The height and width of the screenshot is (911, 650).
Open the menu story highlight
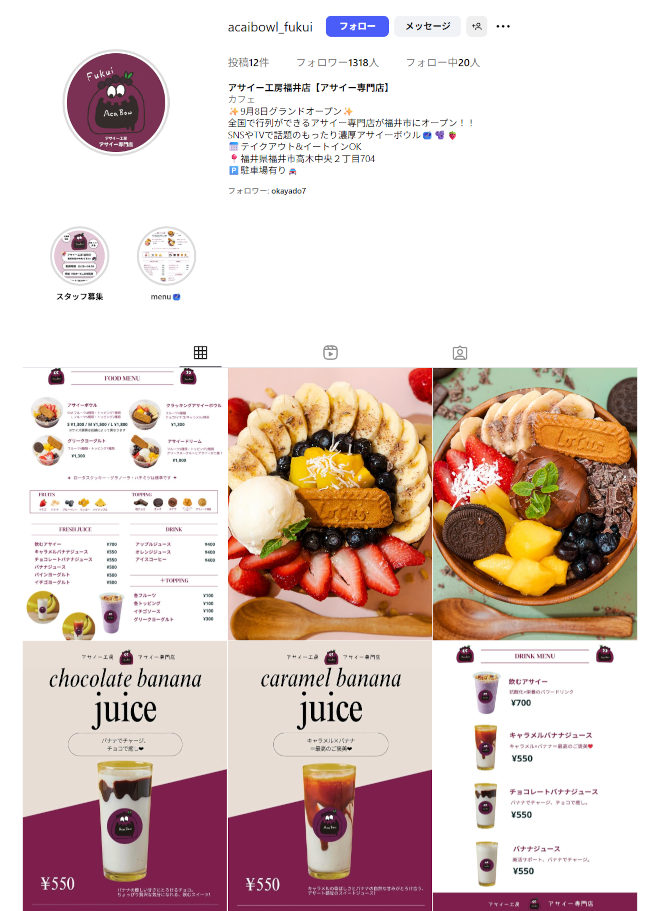click(x=166, y=257)
